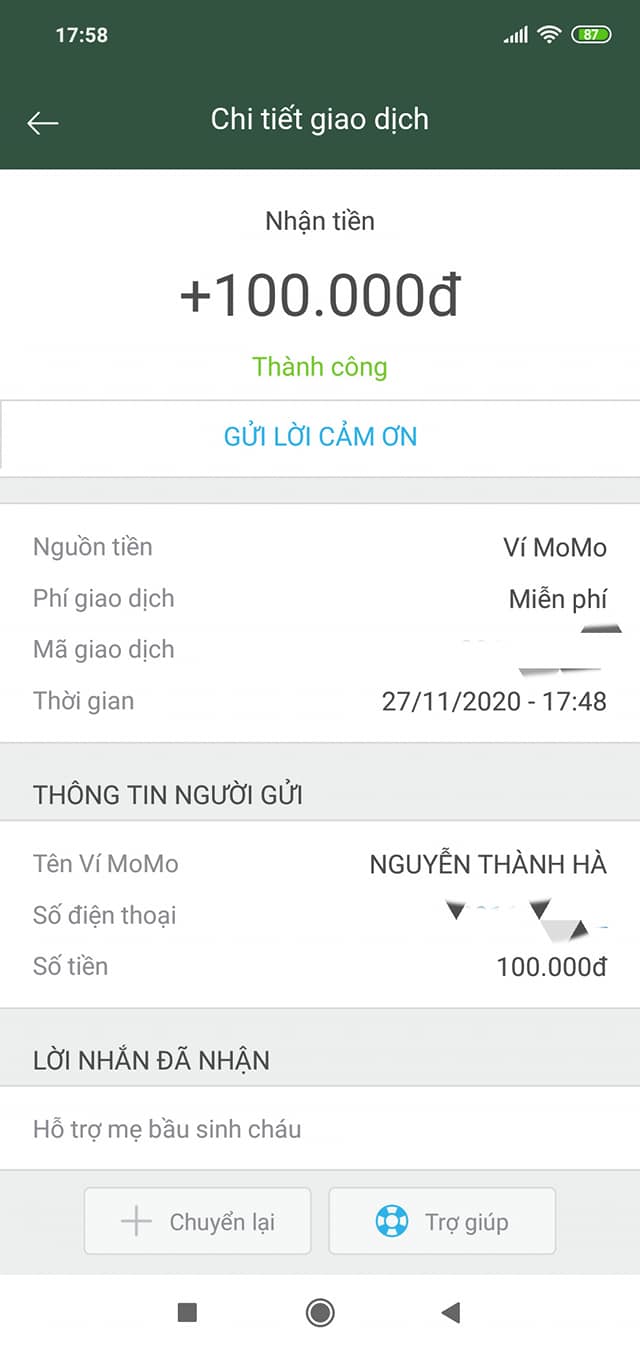Open recent apps with the square button

[x=187, y=1312]
